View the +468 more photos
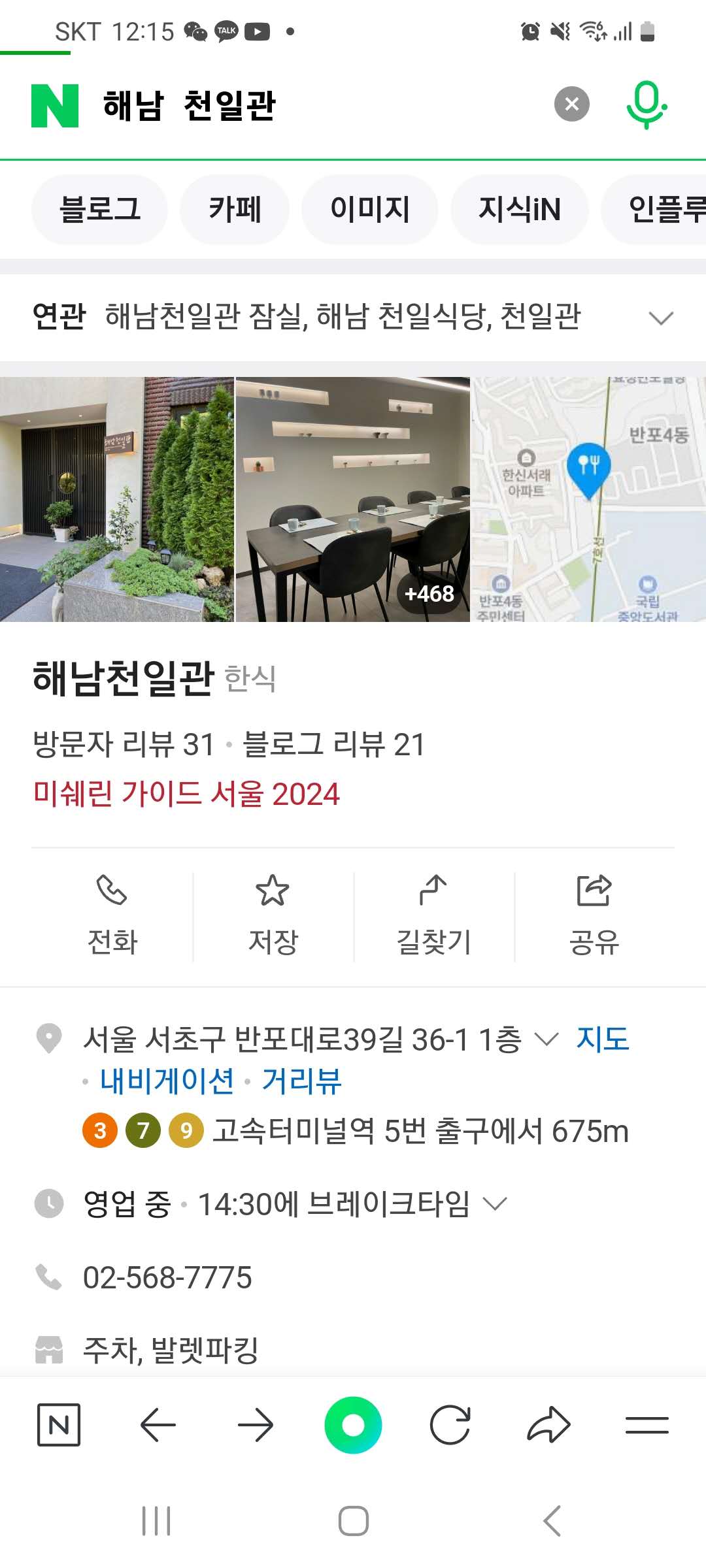The image size is (706, 1568). (428, 593)
